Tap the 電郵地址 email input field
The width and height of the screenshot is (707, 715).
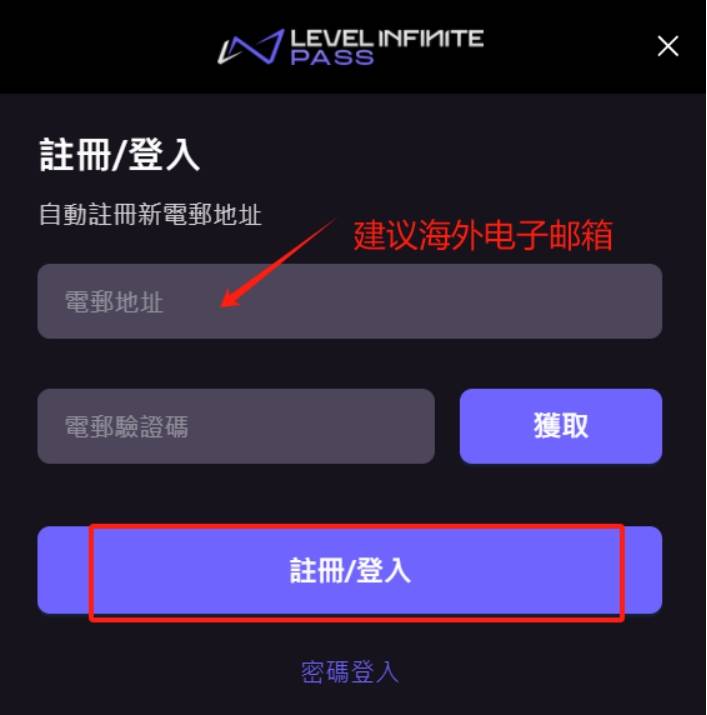click(349, 301)
